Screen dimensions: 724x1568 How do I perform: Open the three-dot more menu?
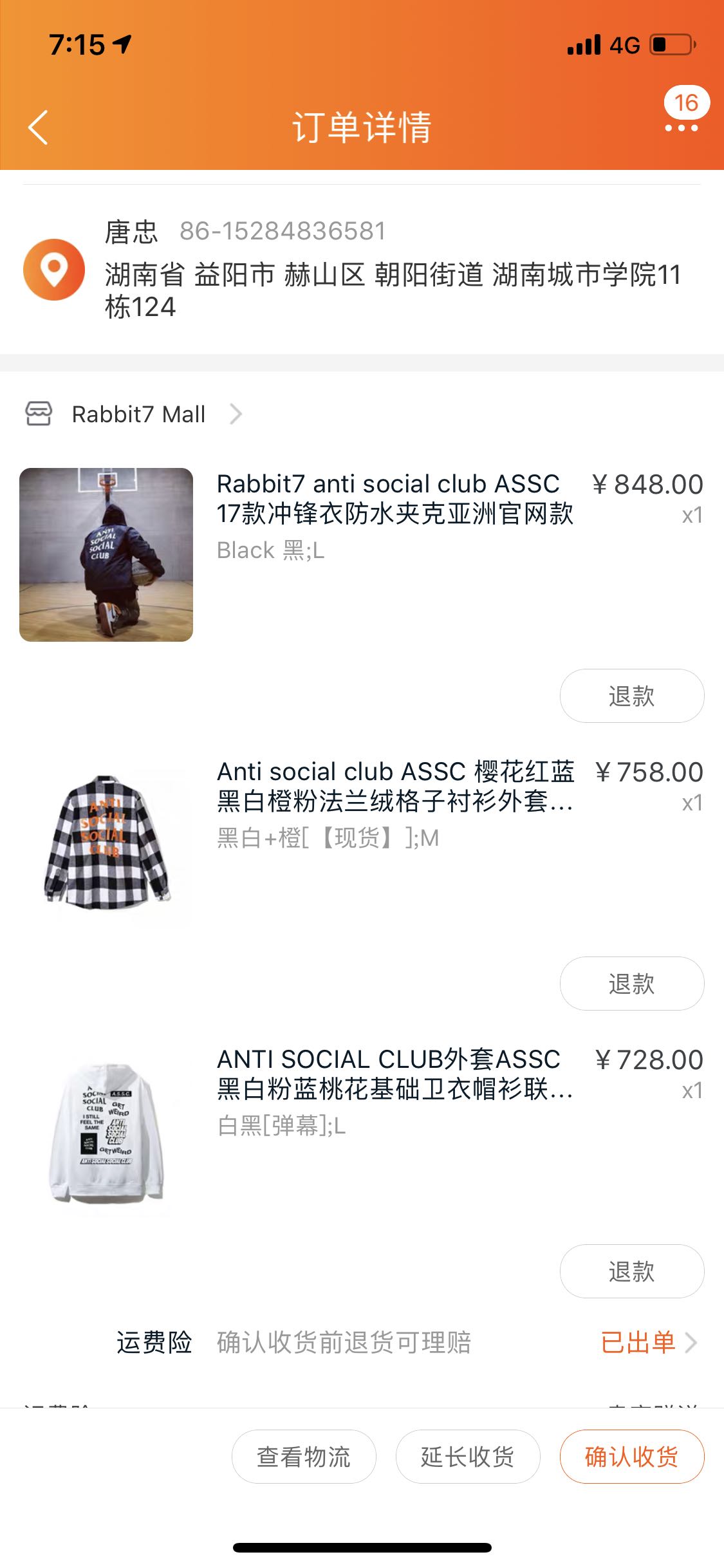pyautogui.click(x=681, y=127)
